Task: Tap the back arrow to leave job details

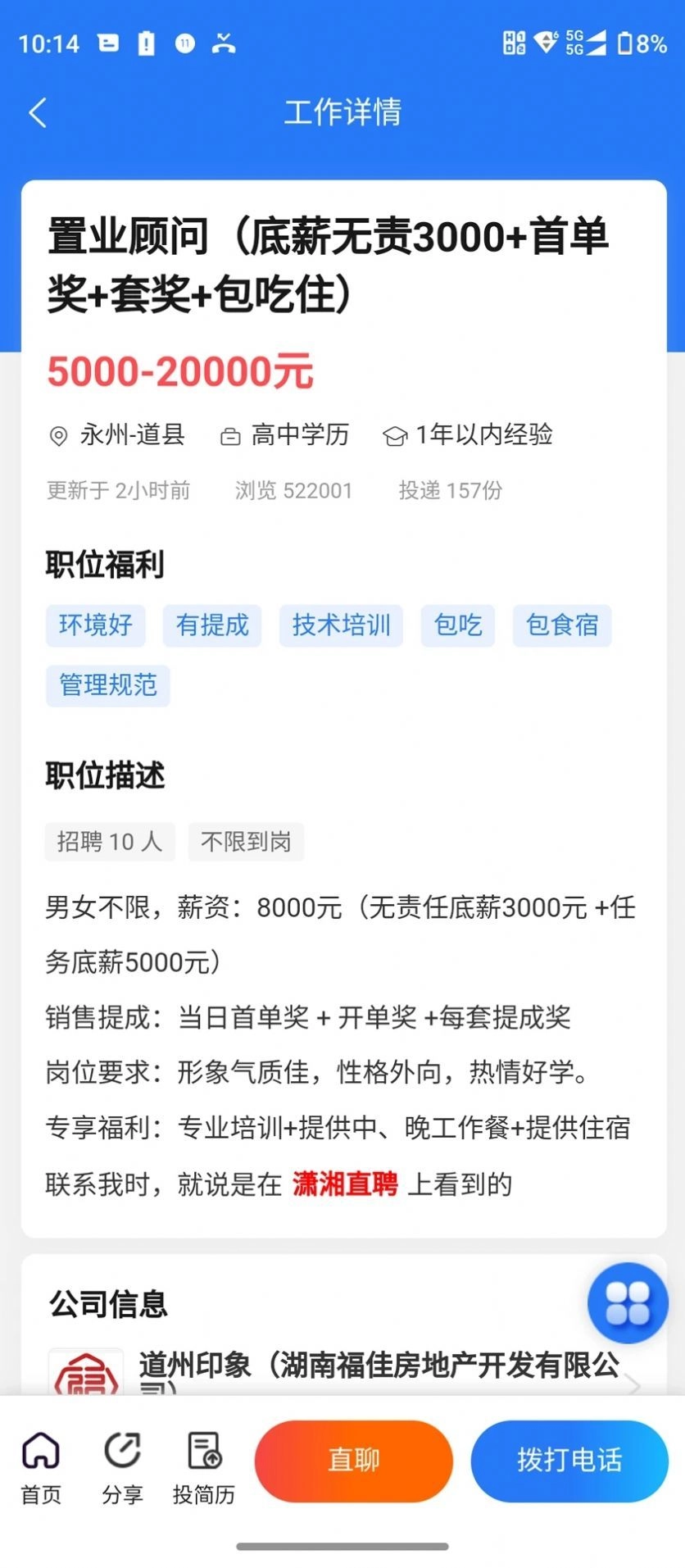Action: pos(37,113)
